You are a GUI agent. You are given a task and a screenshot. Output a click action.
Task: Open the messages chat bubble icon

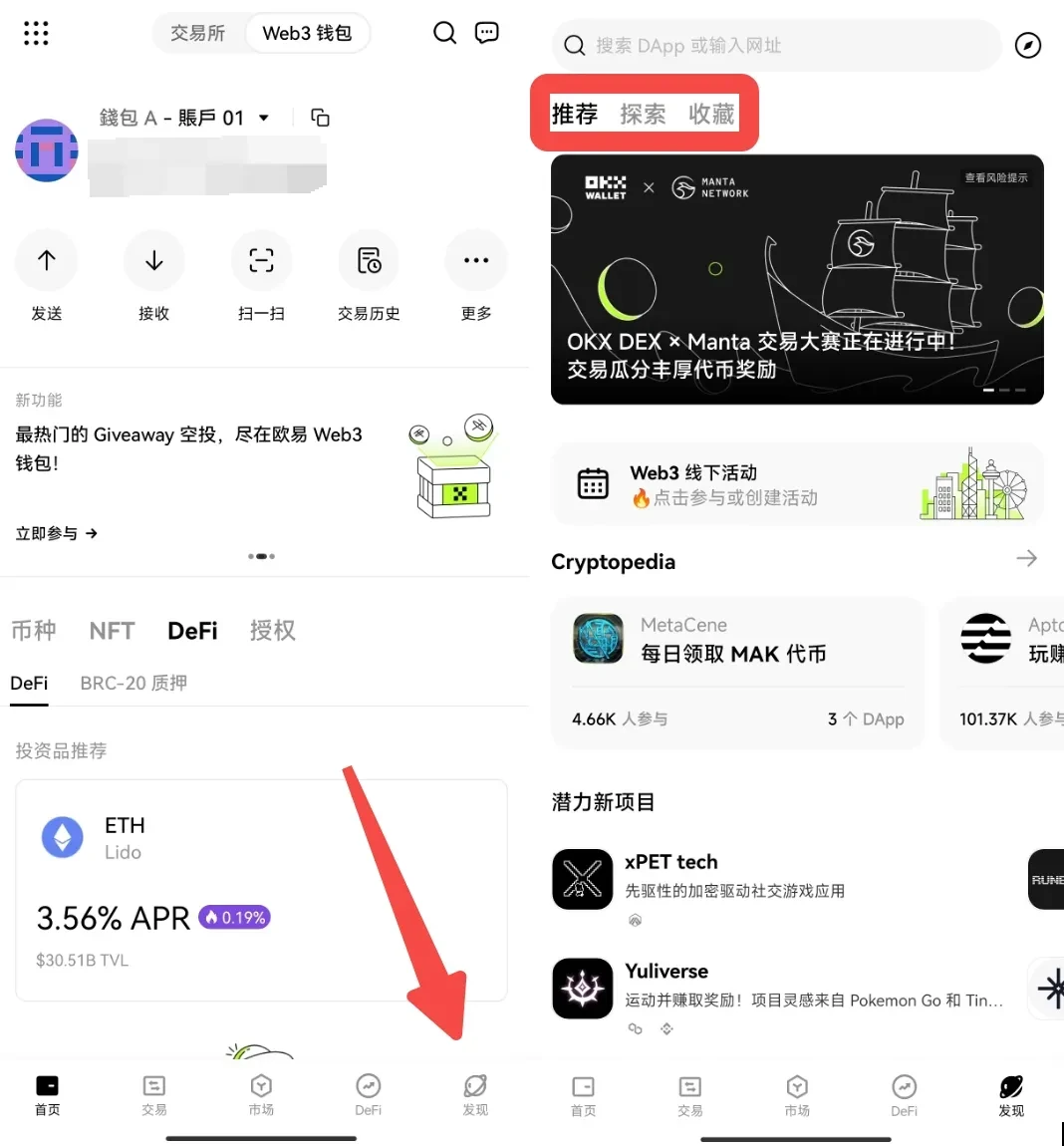click(487, 33)
